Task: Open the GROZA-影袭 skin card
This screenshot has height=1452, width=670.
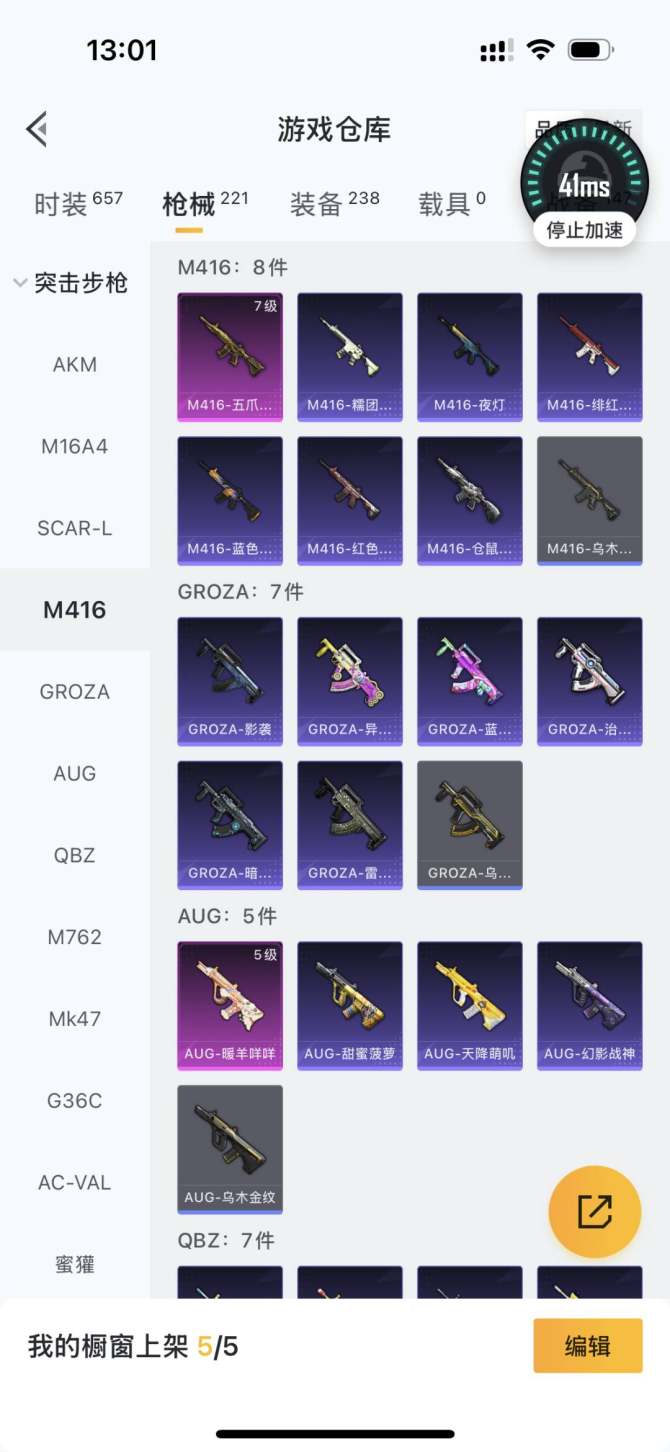Action: tap(230, 680)
